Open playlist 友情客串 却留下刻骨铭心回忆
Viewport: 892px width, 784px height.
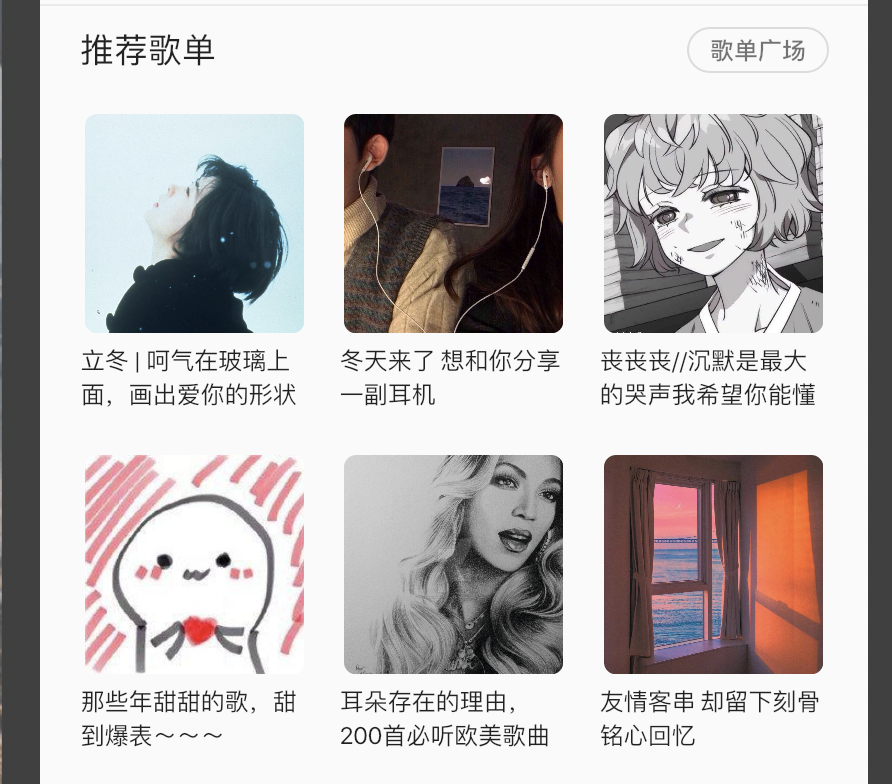(x=713, y=564)
